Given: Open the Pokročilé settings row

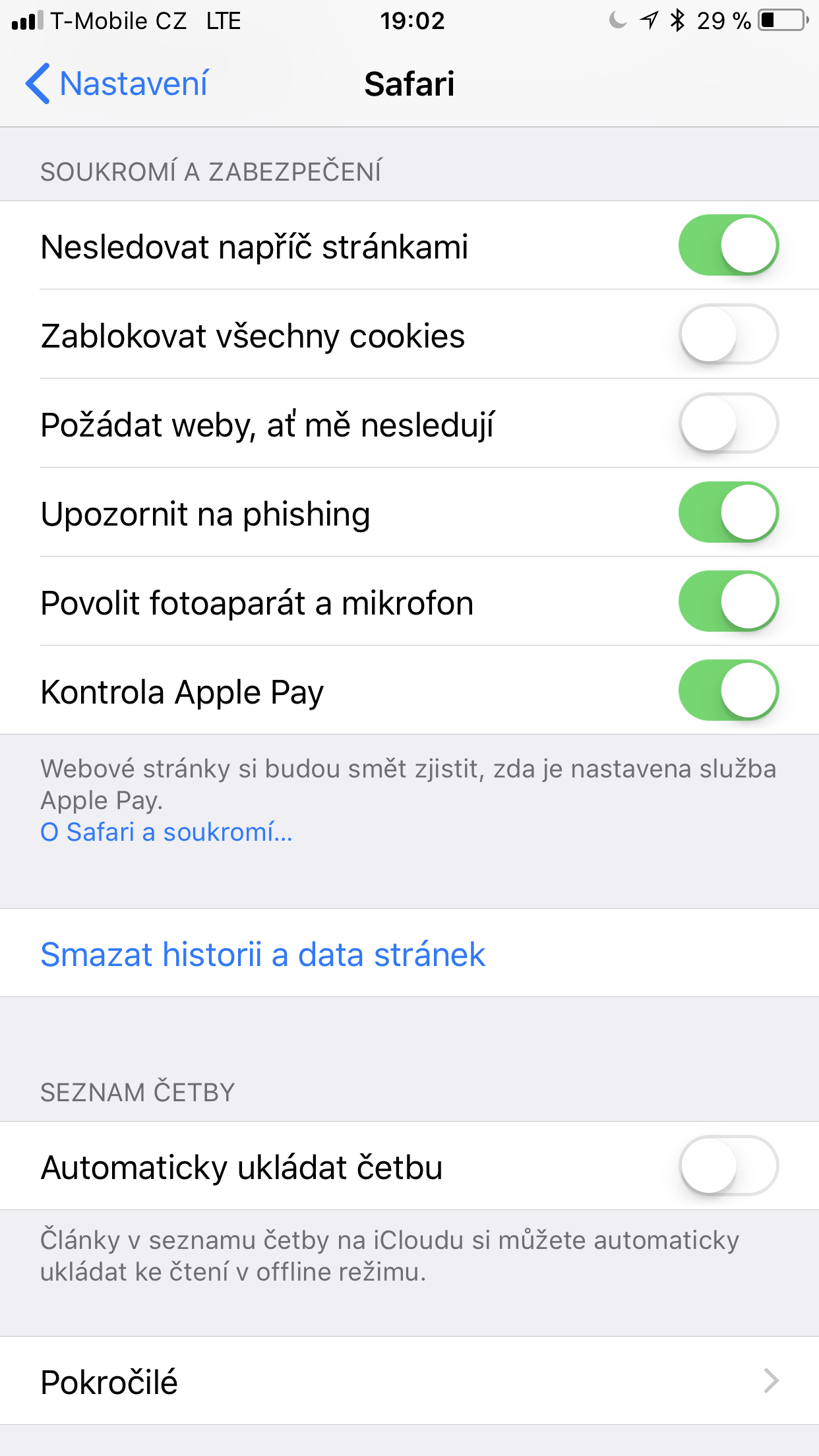Looking at the screenshot, I should click(x=409, y=1381).
